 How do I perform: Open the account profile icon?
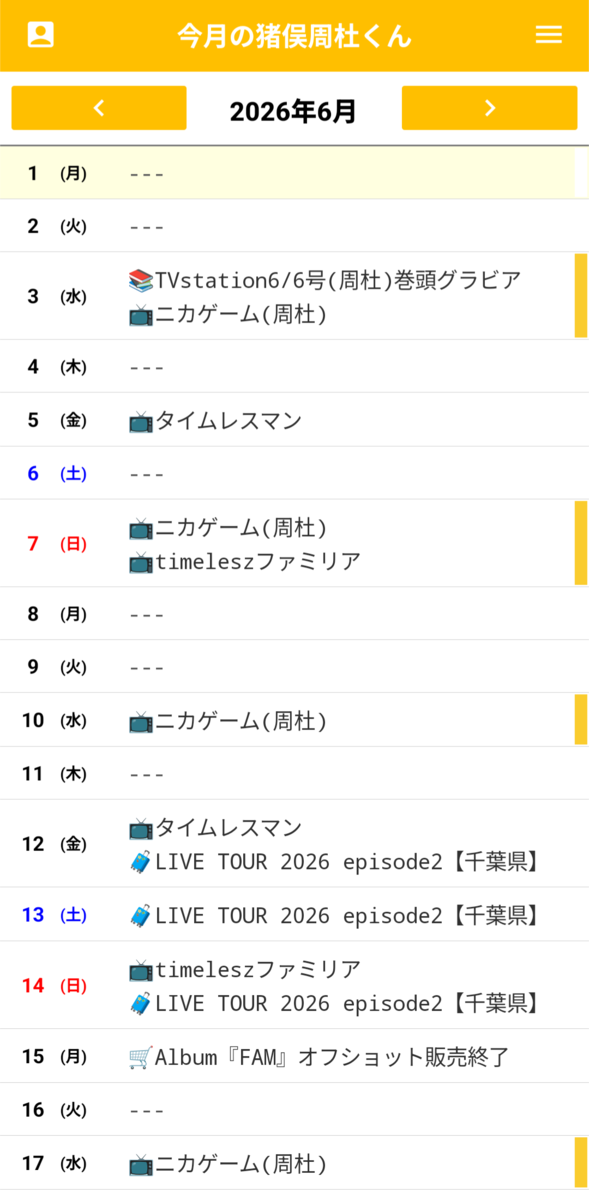point(40,35)
